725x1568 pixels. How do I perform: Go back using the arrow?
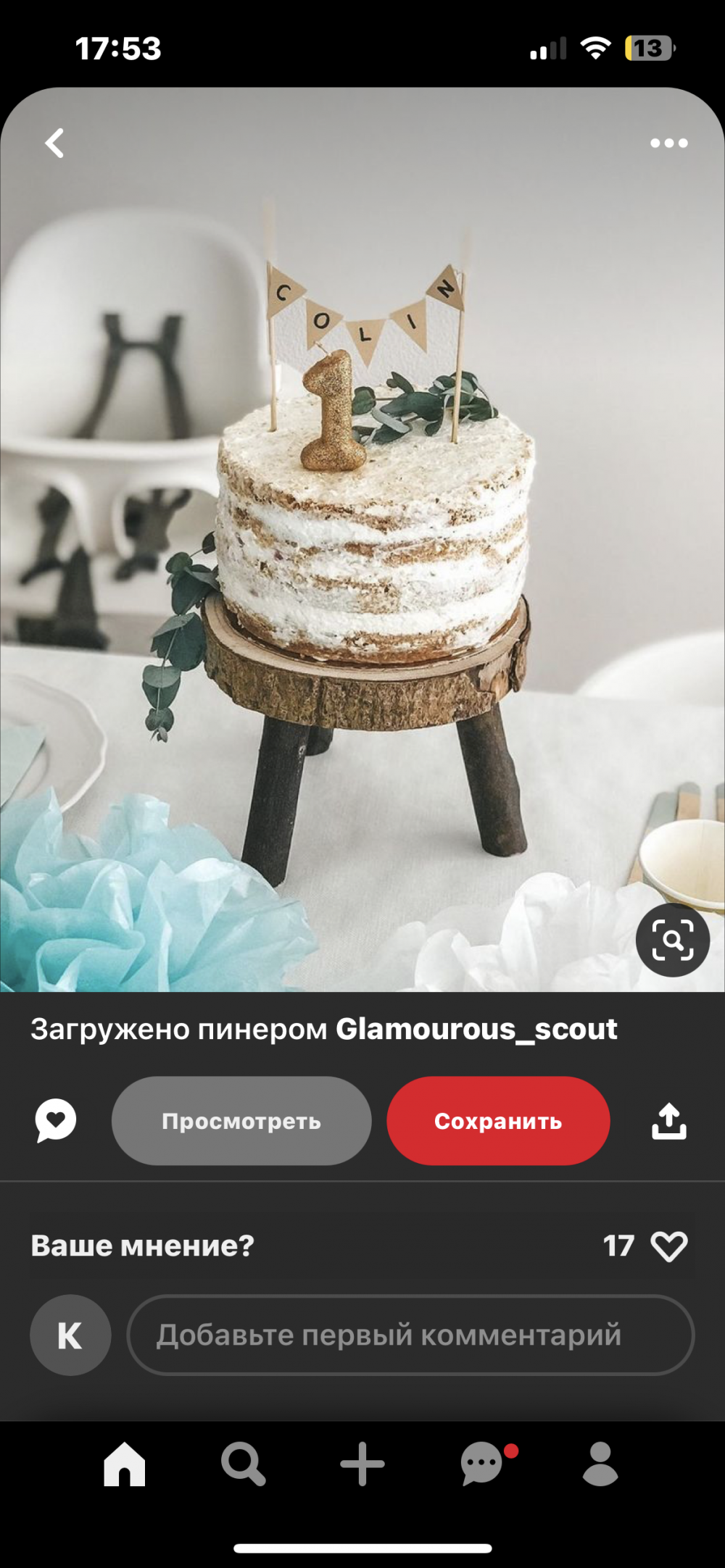click(55, 143)
